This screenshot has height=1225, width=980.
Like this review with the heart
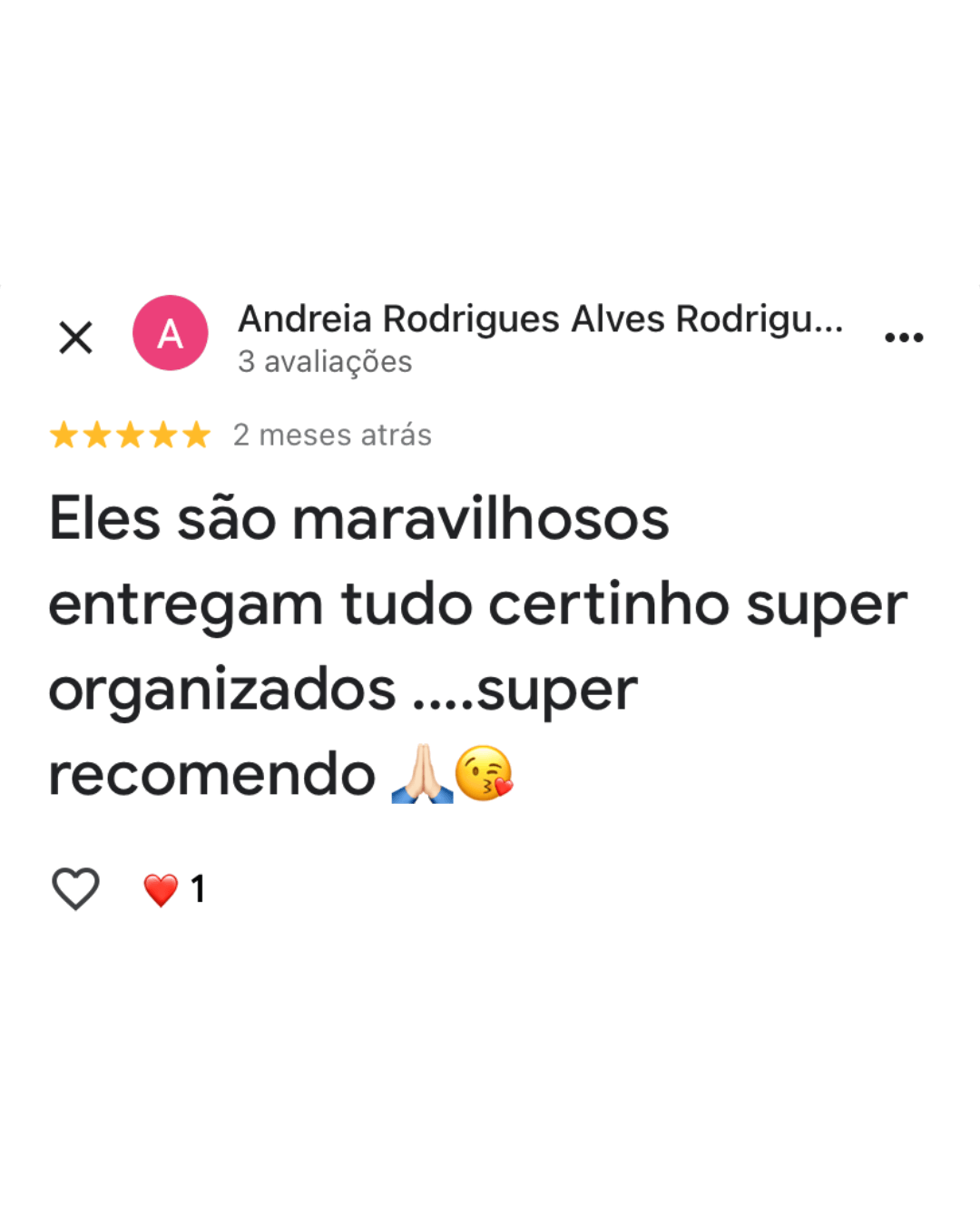point(75,888)
